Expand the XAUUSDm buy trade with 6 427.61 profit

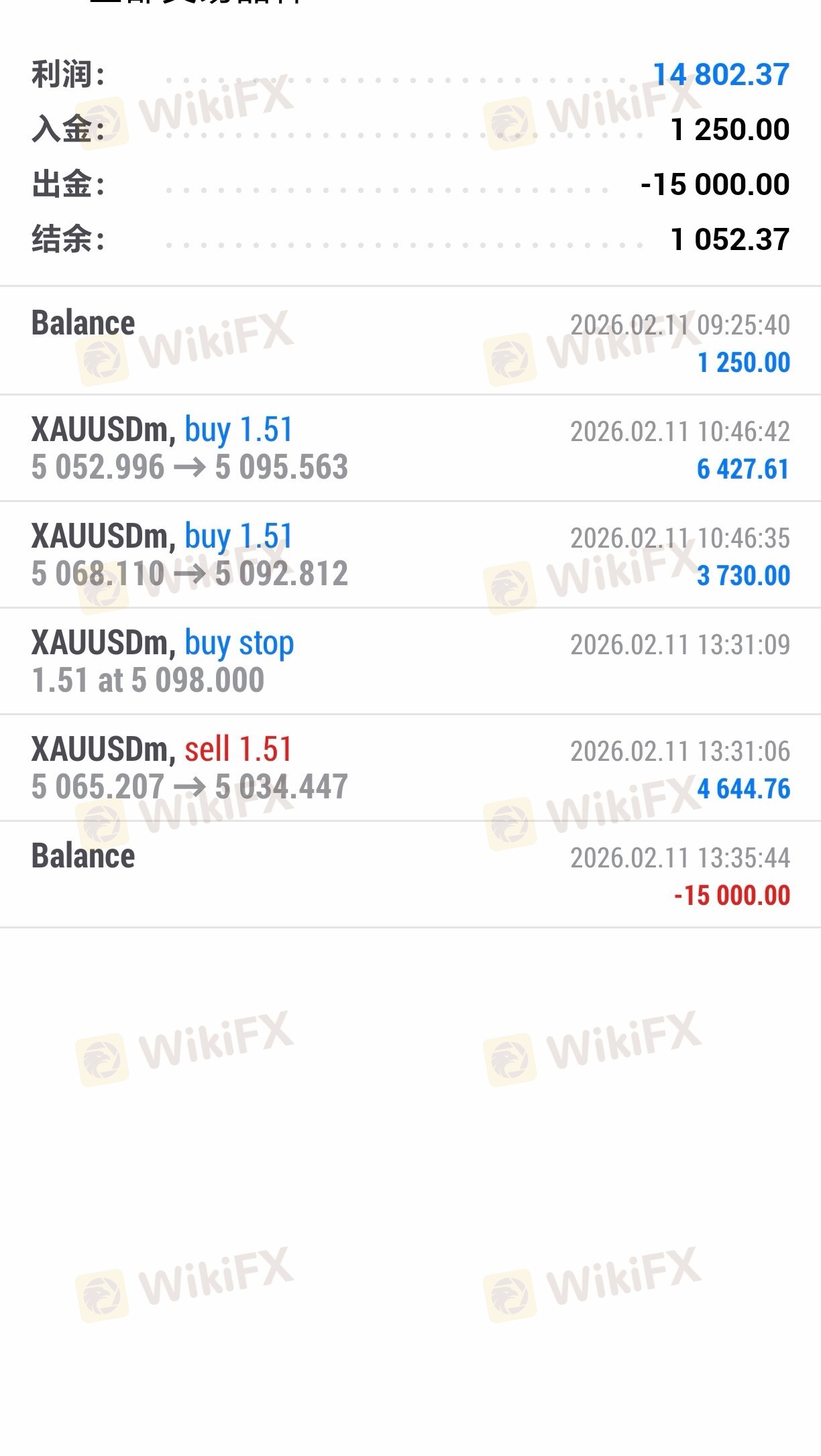click(410, 448)
